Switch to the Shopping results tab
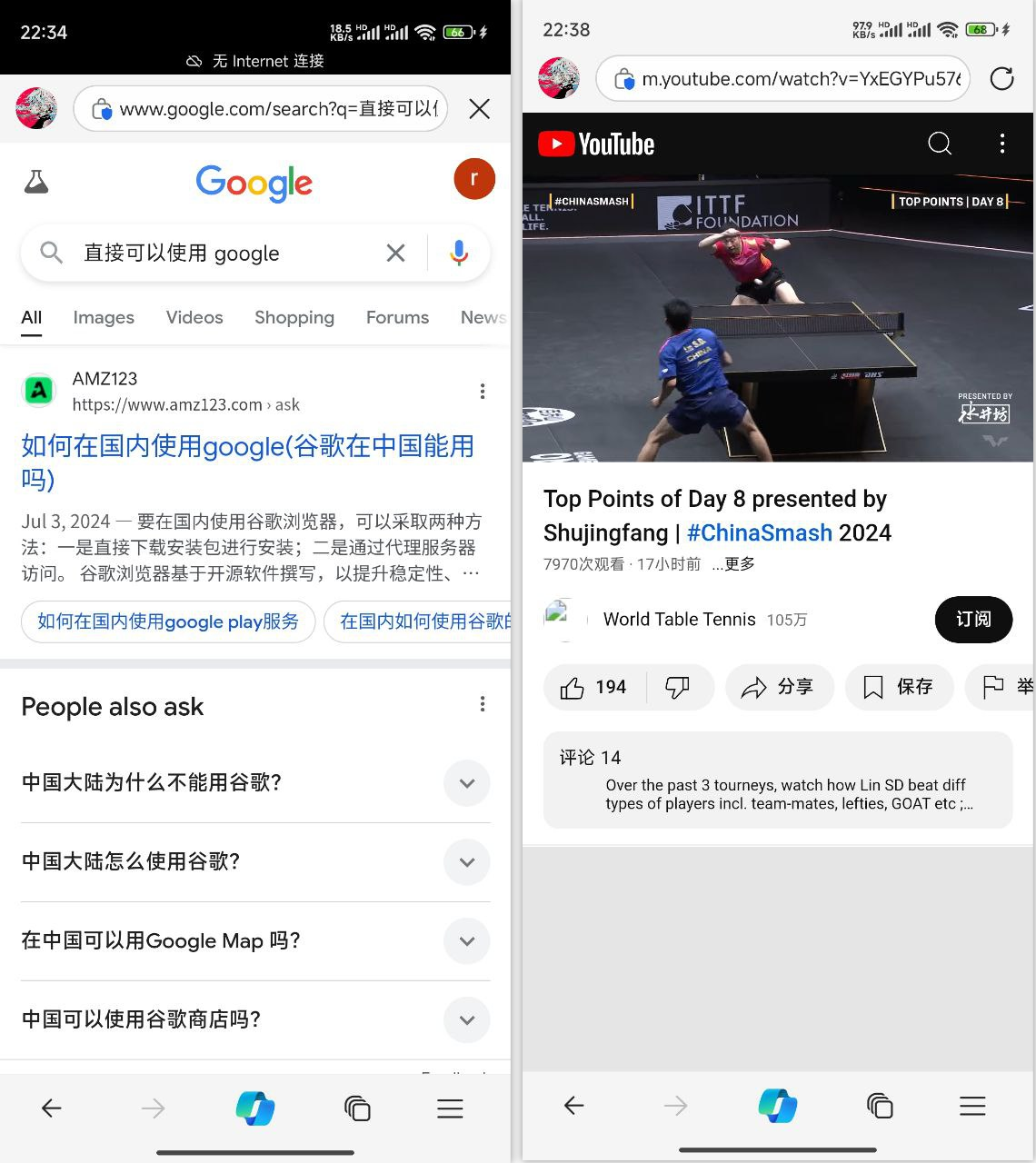 [x=294, y=317]
